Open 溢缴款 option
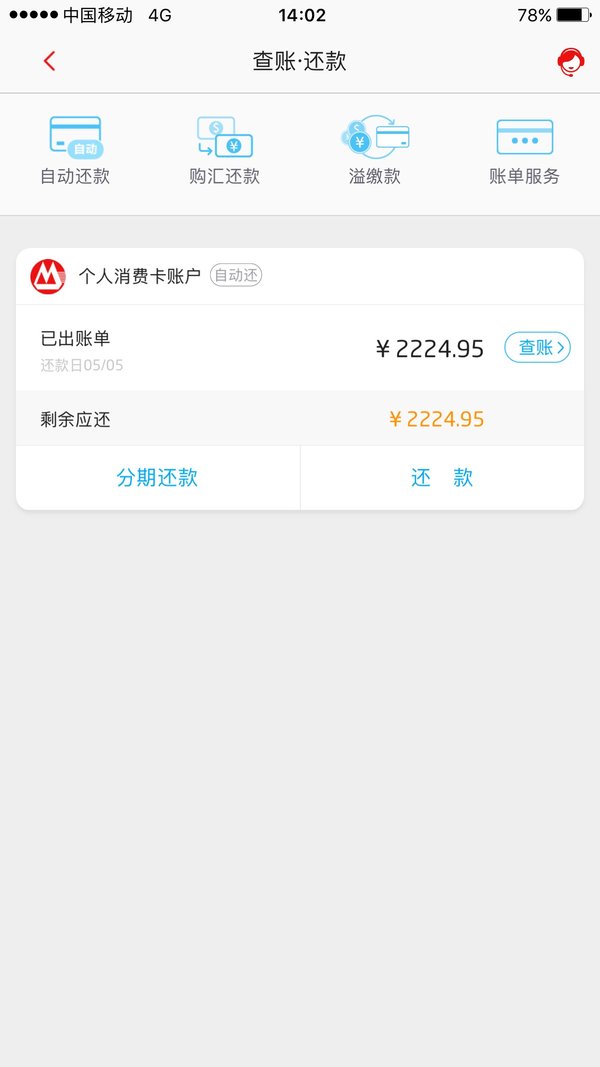The image size is (600, 1067). click(375, 150)
